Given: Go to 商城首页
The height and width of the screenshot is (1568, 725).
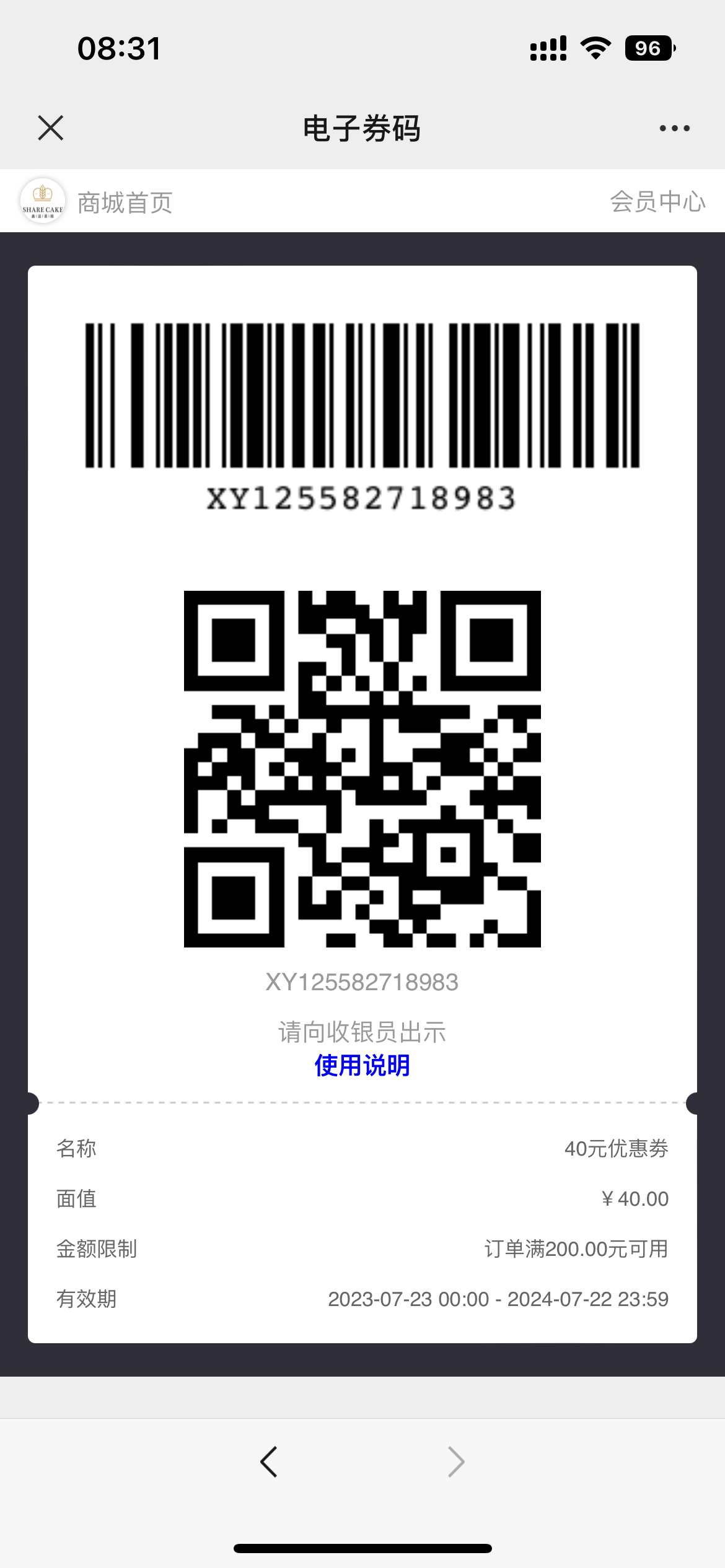Looking at the screenshot, I should pyautogui.click(x=125, y=203).
